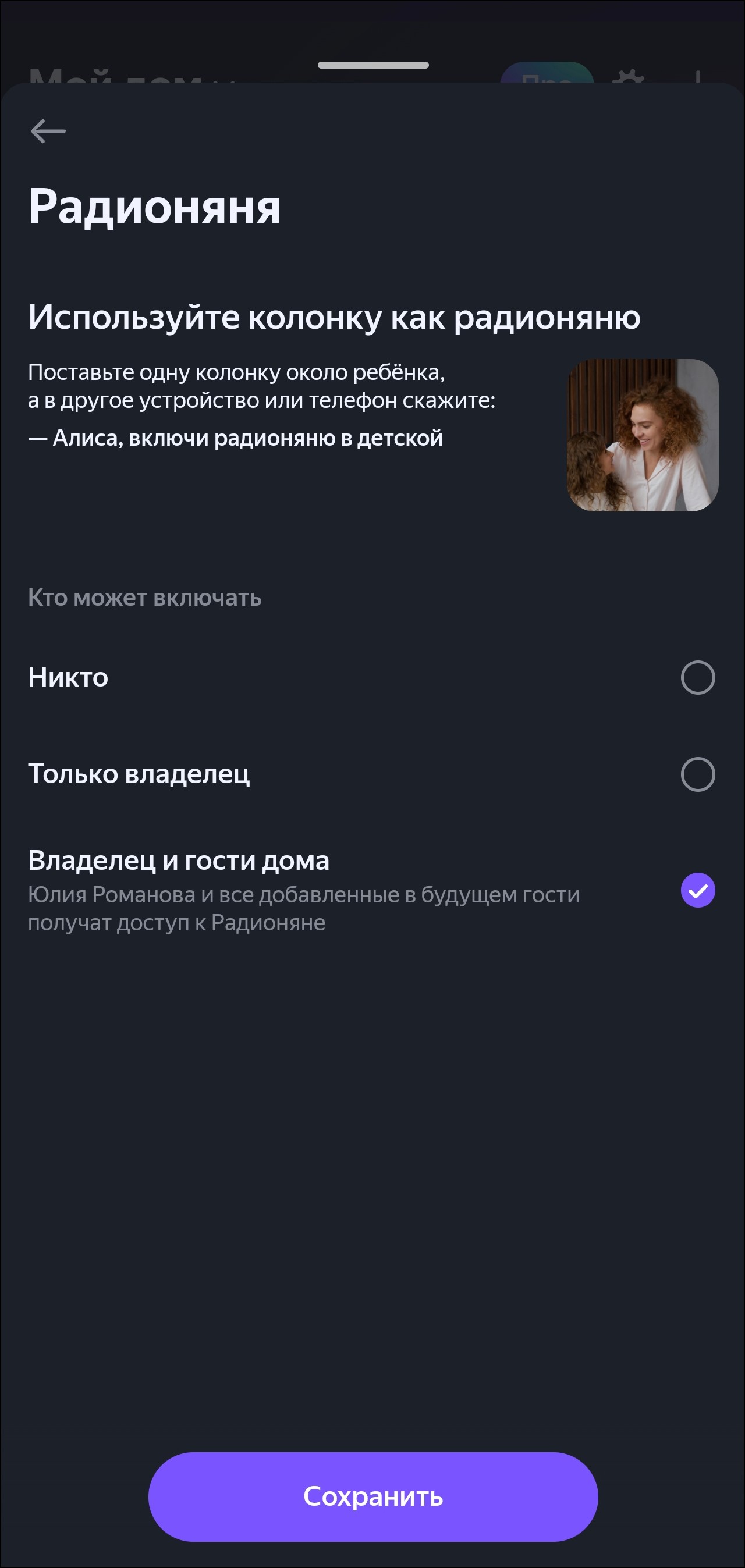Select the "Никто" option
The image size is (745, 1568).
(x=697, y=677)
